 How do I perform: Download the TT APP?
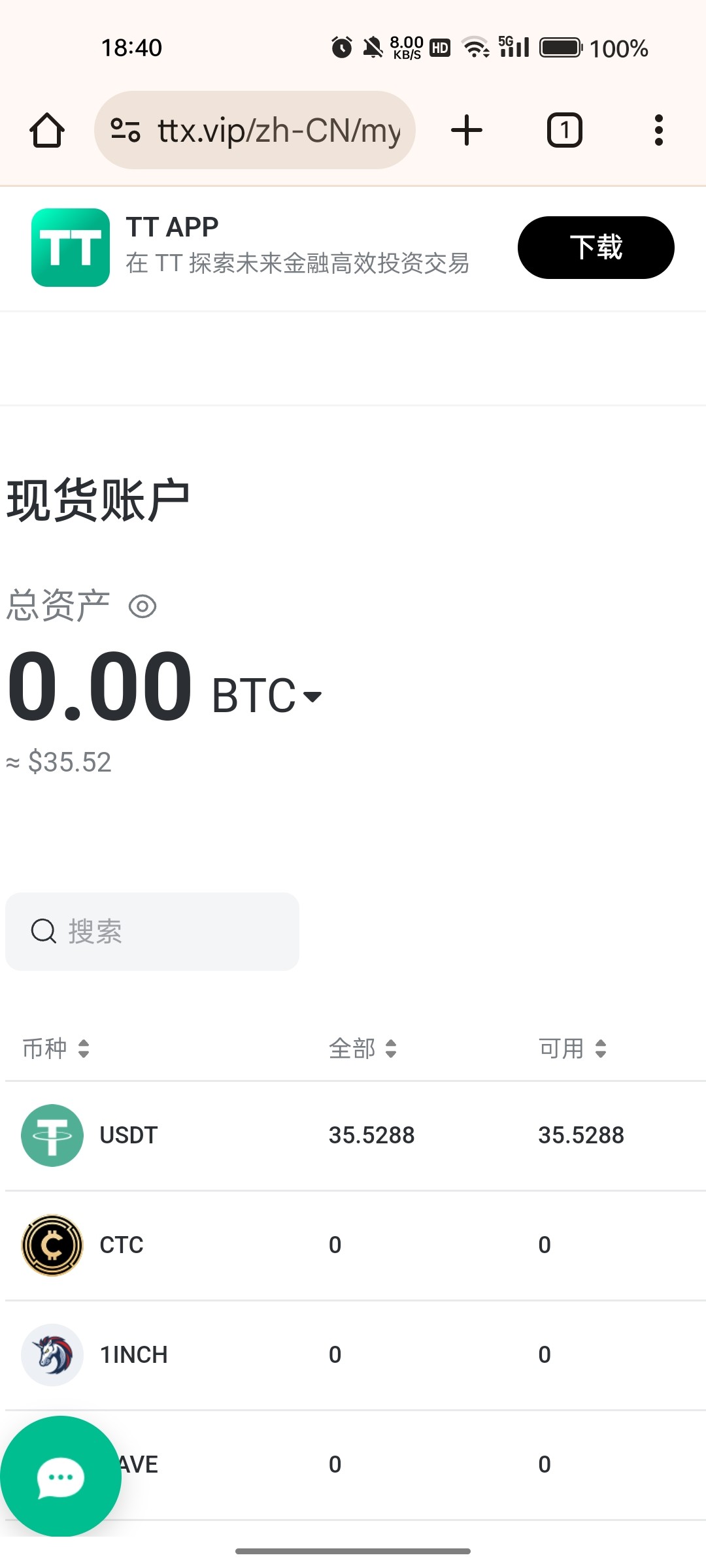click(596, 248)
